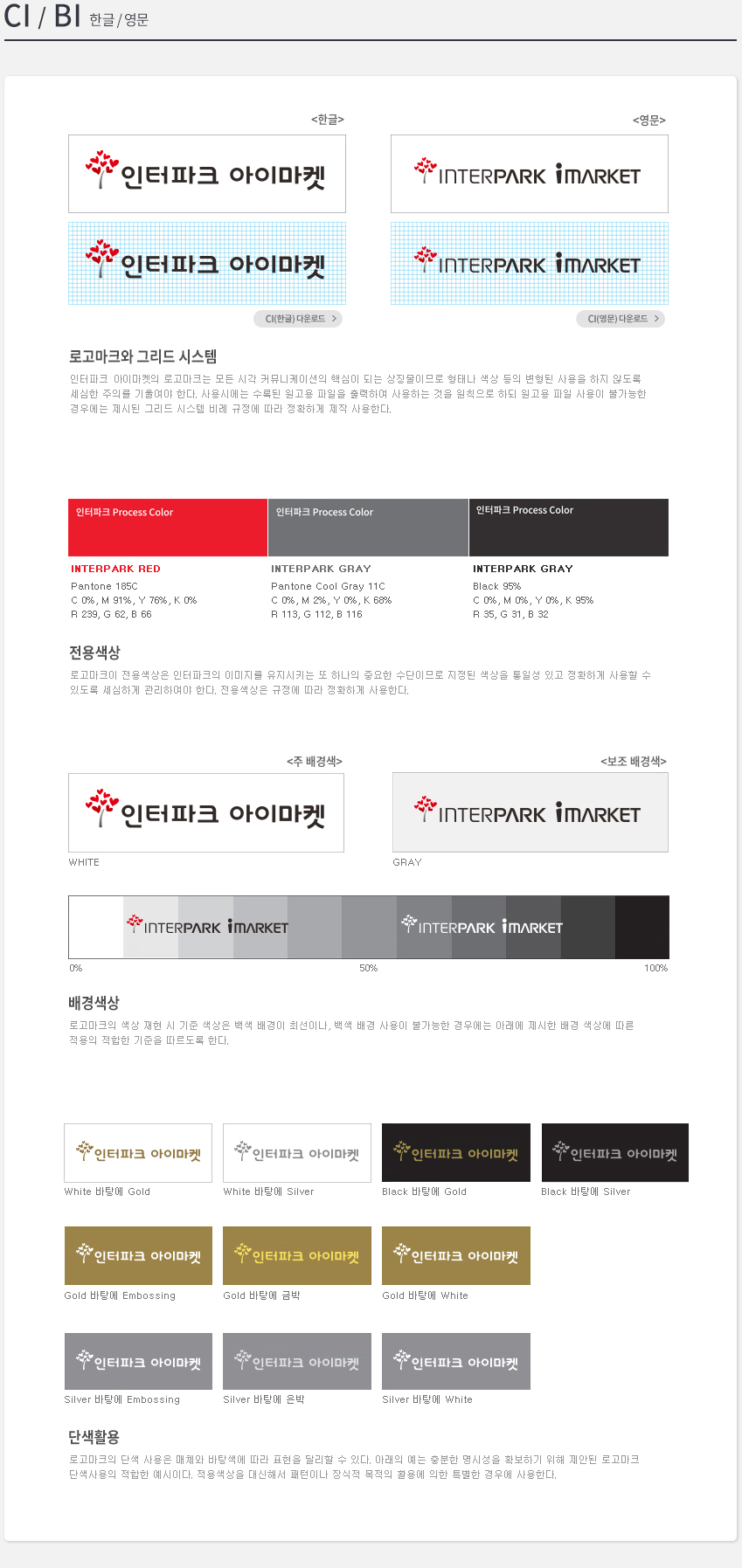This screenshot has width=742, height=1568.
Task: Download the Korean CI (한글) file
Action: pos(298,319)
